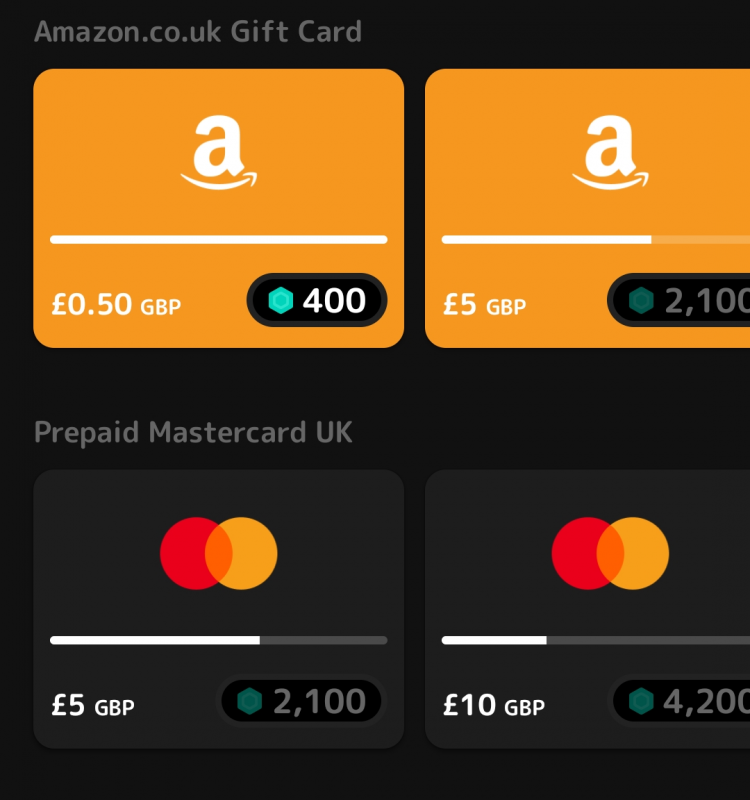Click the 400 gem price badge
Screen dimensions: 750x800
pyautogui.click(x=317, y=300)
